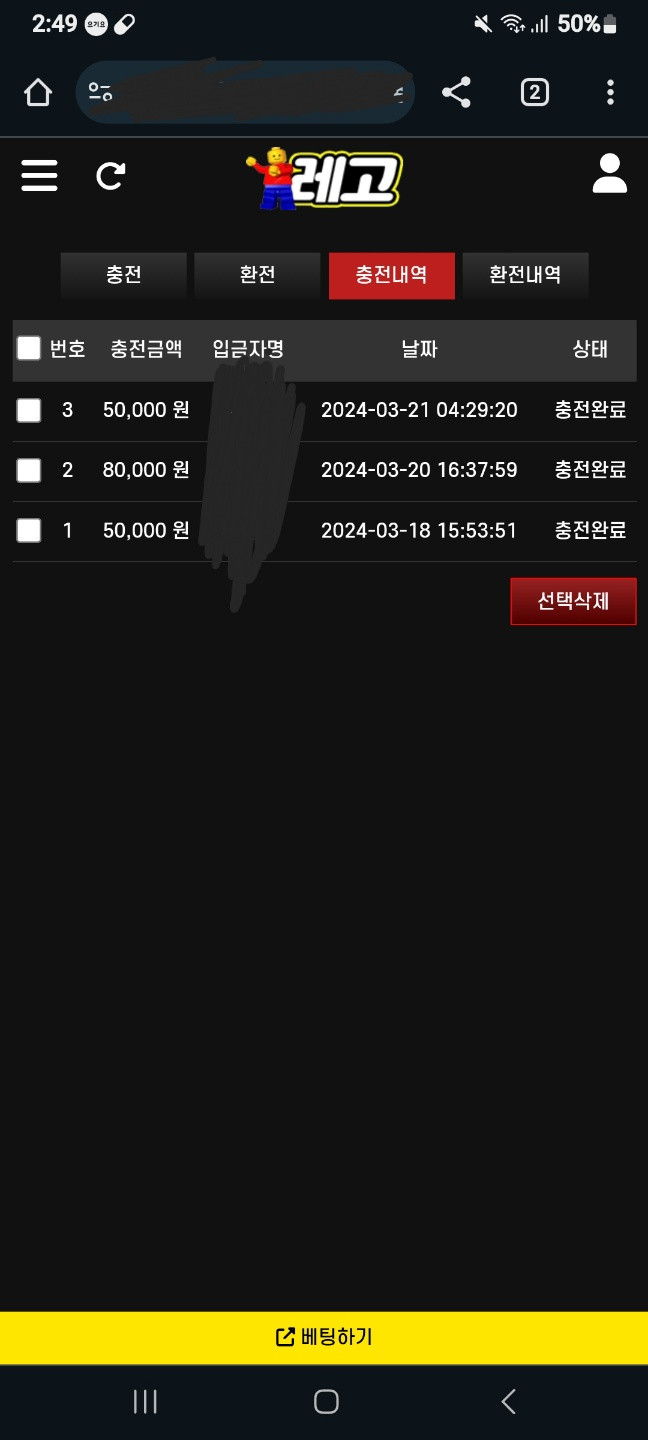This screenshot has height=1440, width=648.
Task: Focus the browser address bar
Action: coord(245,93)
